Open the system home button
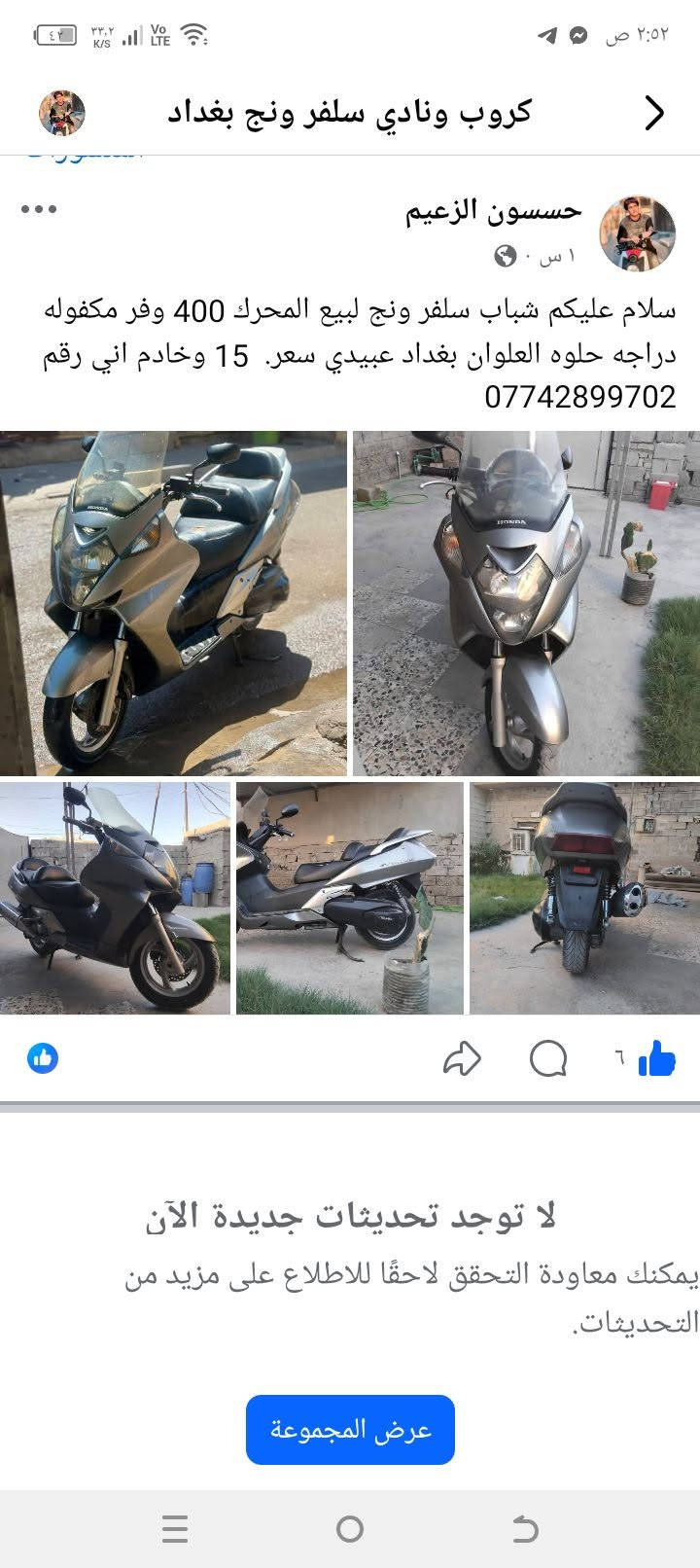This screenshot has height=1568, width=700. coord(350,1529)
